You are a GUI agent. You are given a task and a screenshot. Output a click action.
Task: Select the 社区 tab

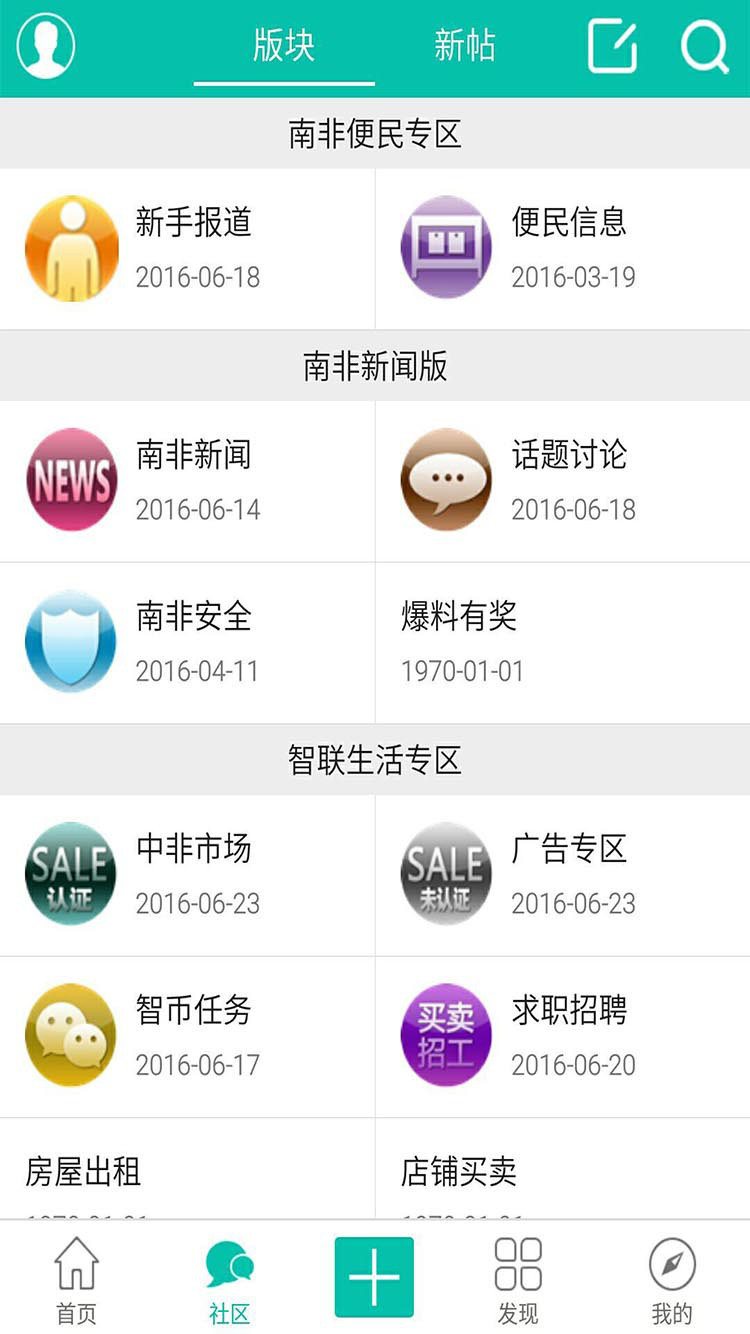coord(229,1279)
